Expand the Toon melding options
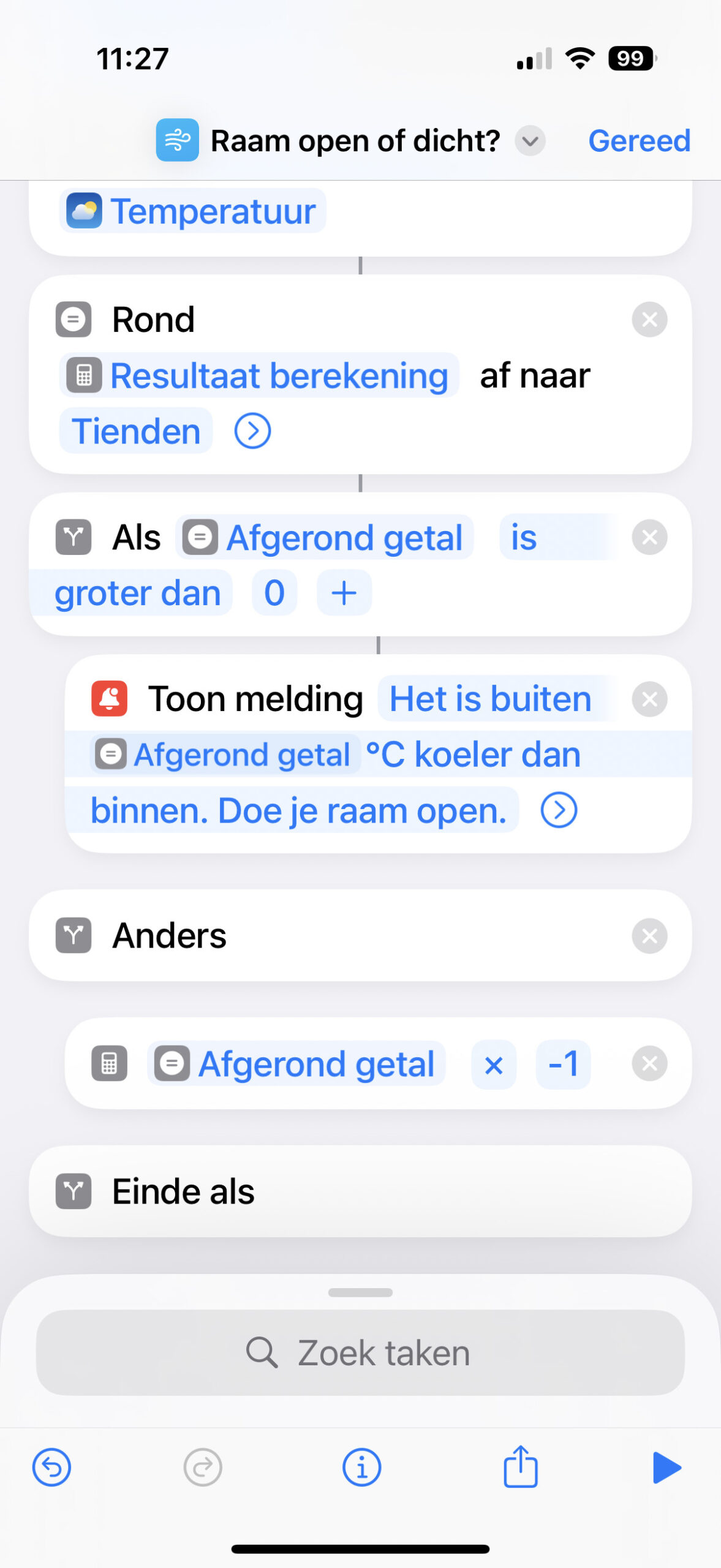Screen dimensions: 721x1568 (x=558, y=810)
